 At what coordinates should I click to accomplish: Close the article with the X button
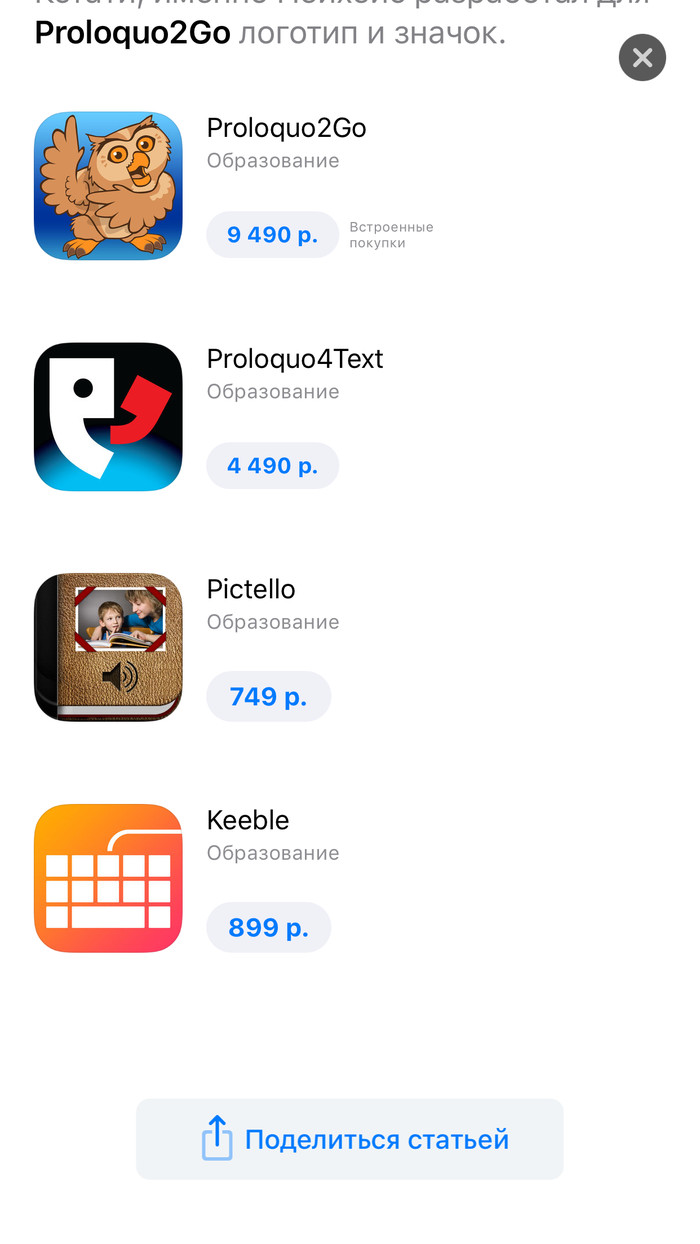pyautogui.click(x=642, y=58)
